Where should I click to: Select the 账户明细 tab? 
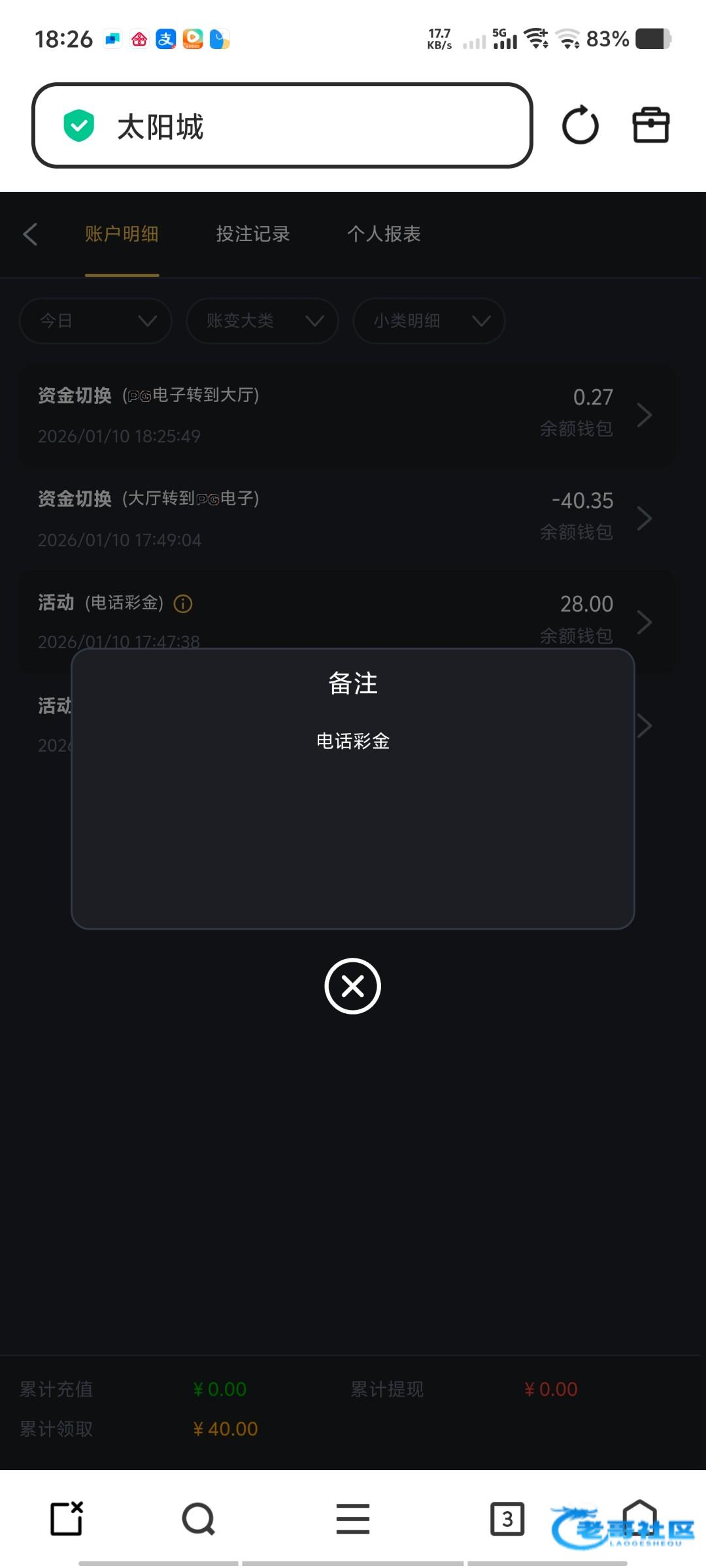[x=122, y=234]
